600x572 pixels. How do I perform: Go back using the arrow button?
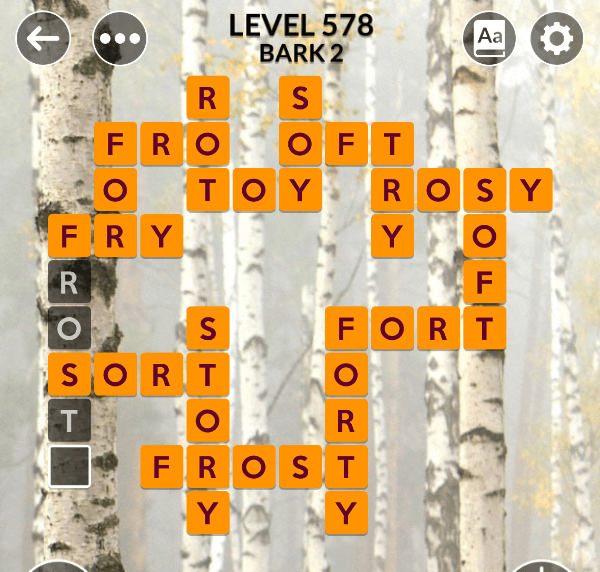pyautogui.click(x=43, y=40)
